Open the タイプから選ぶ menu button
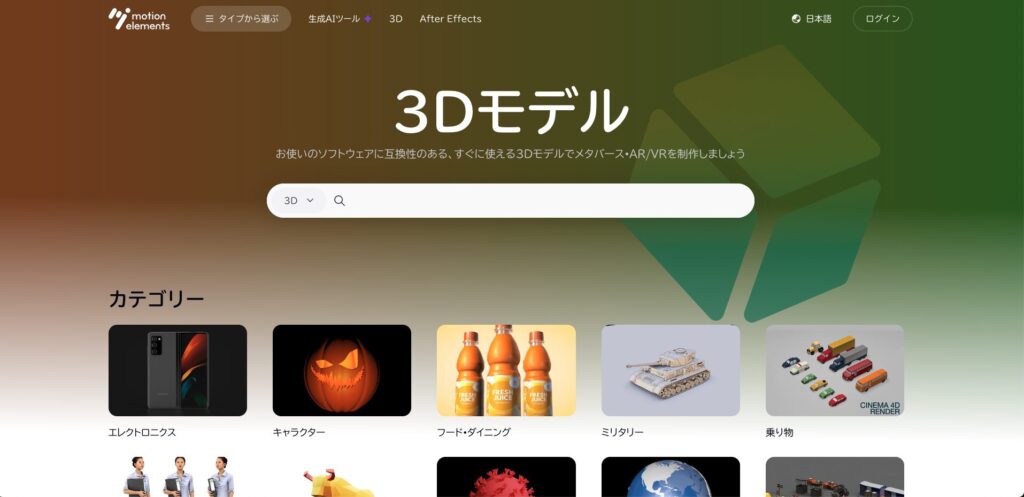 pyautogui.click(x=241, y=19)
